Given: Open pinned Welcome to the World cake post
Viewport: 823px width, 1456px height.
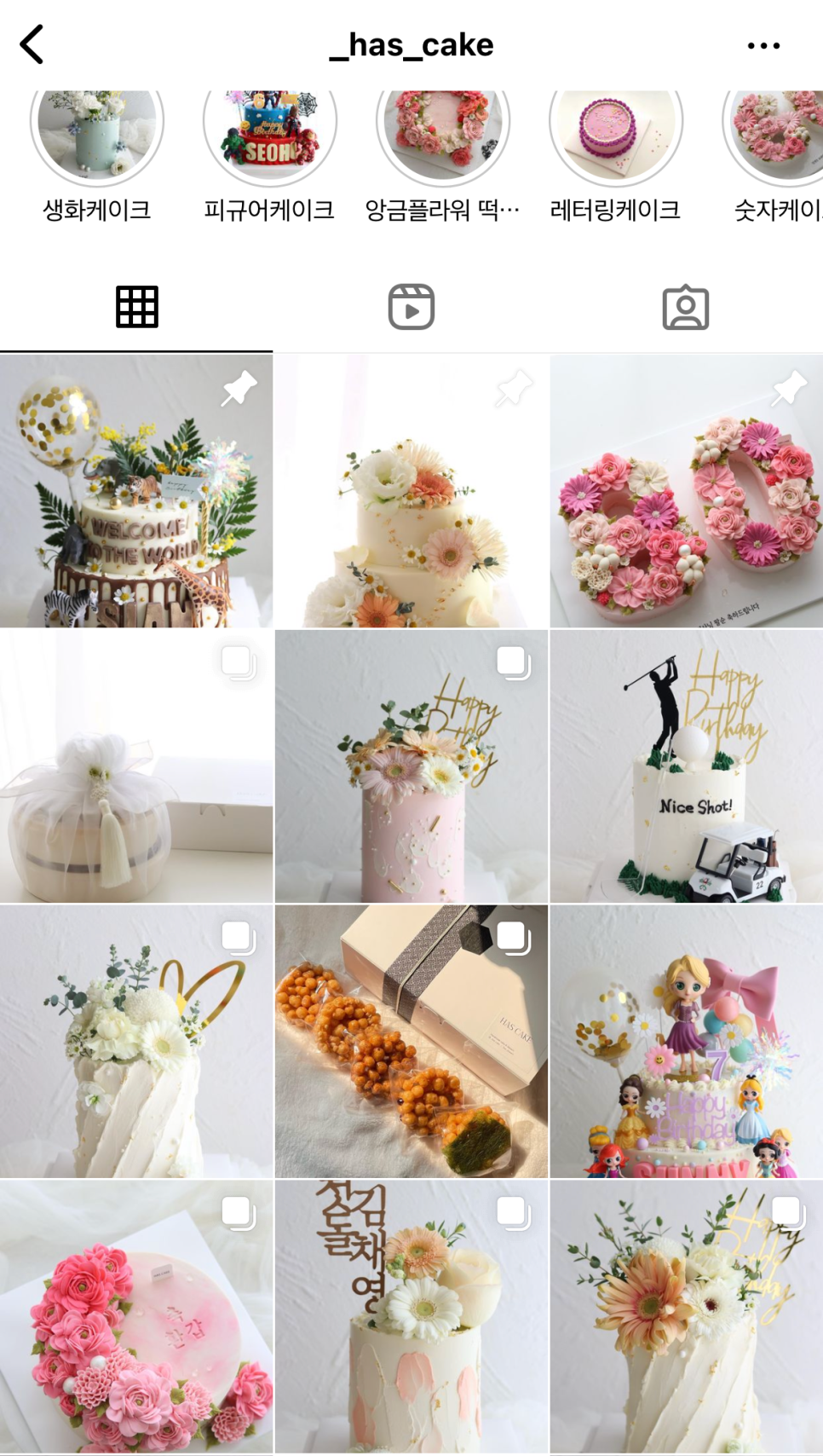Looking at the screenshot, I should 136,492.
